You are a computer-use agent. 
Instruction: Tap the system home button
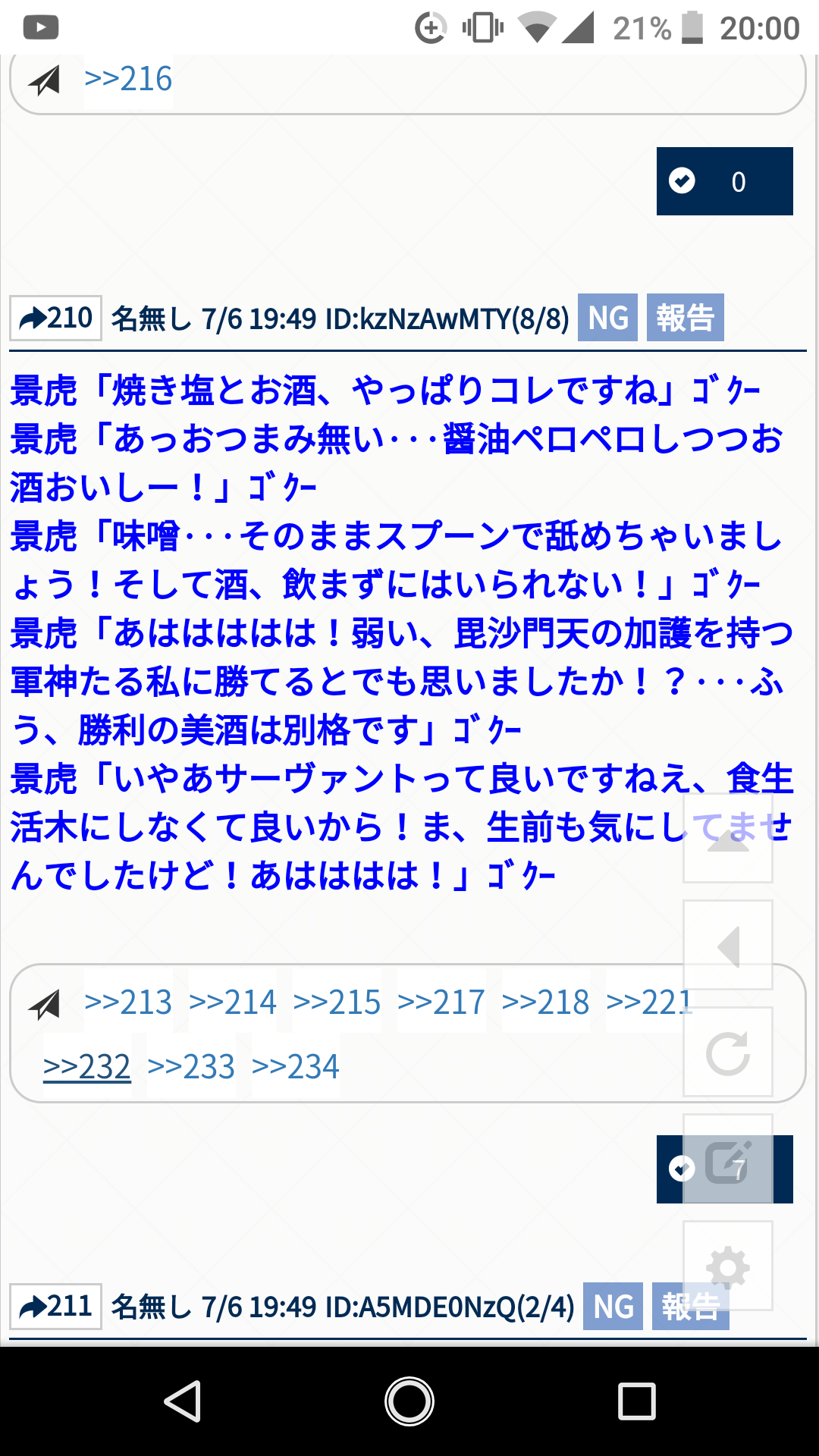[x=409, y=1401]
